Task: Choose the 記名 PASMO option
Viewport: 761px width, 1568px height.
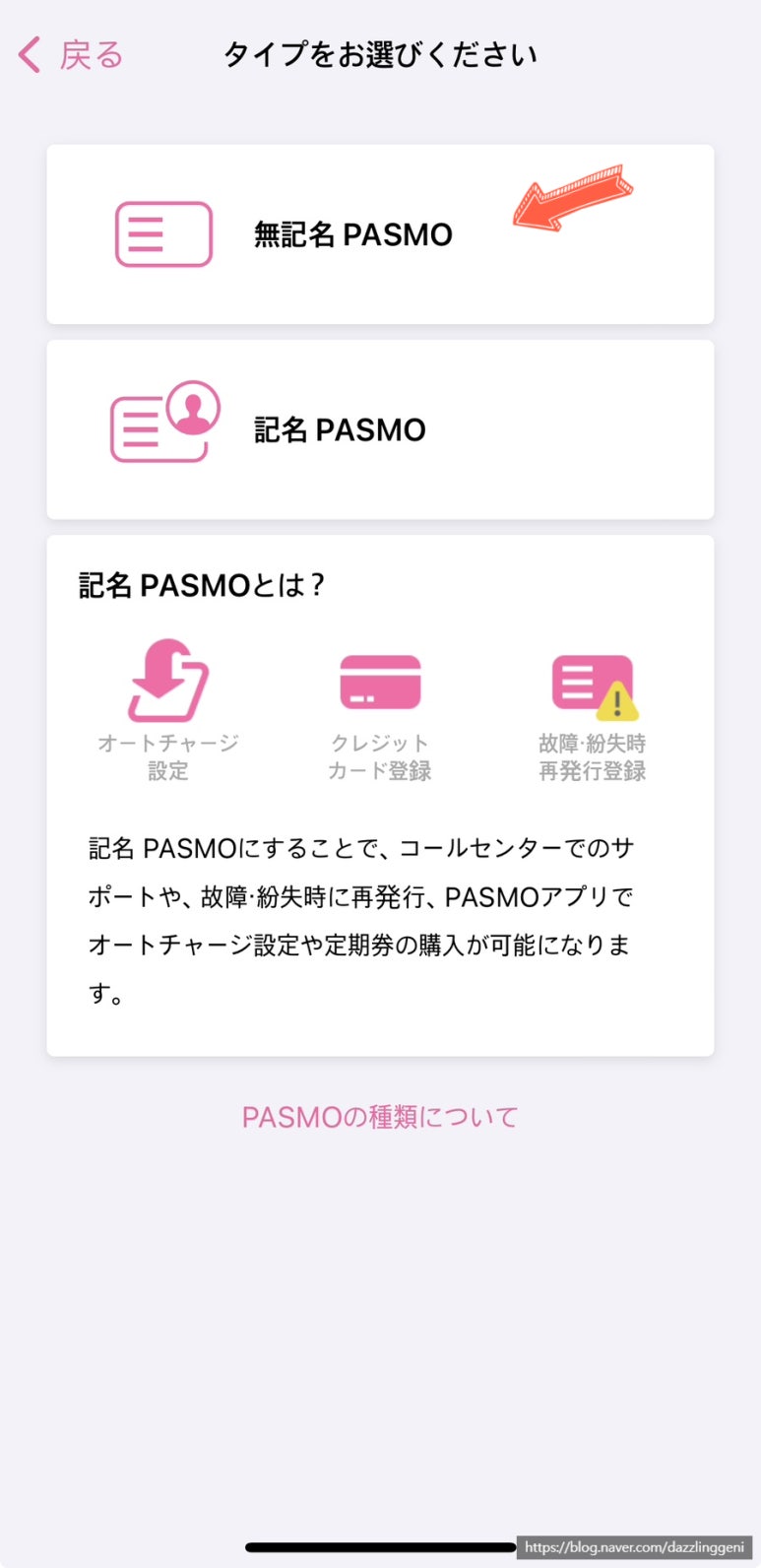Action: pyautogui.click(x=379, y=429)
